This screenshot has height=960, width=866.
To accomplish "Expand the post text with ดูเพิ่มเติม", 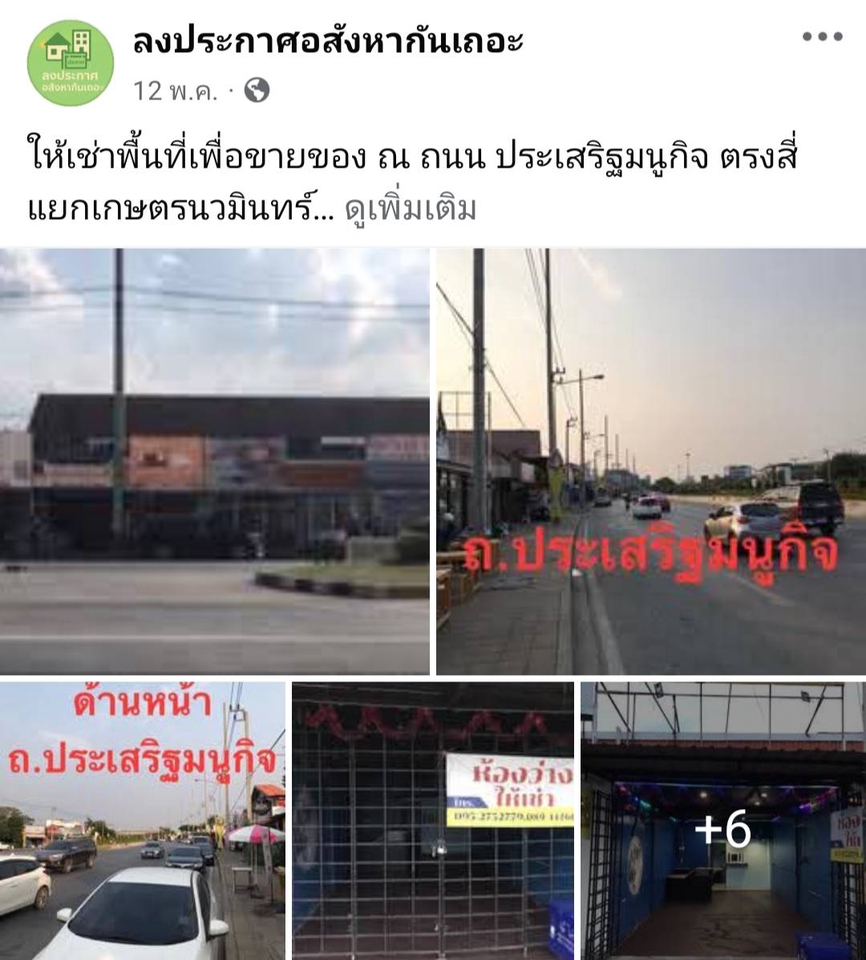I will click(x=410, y=209).
